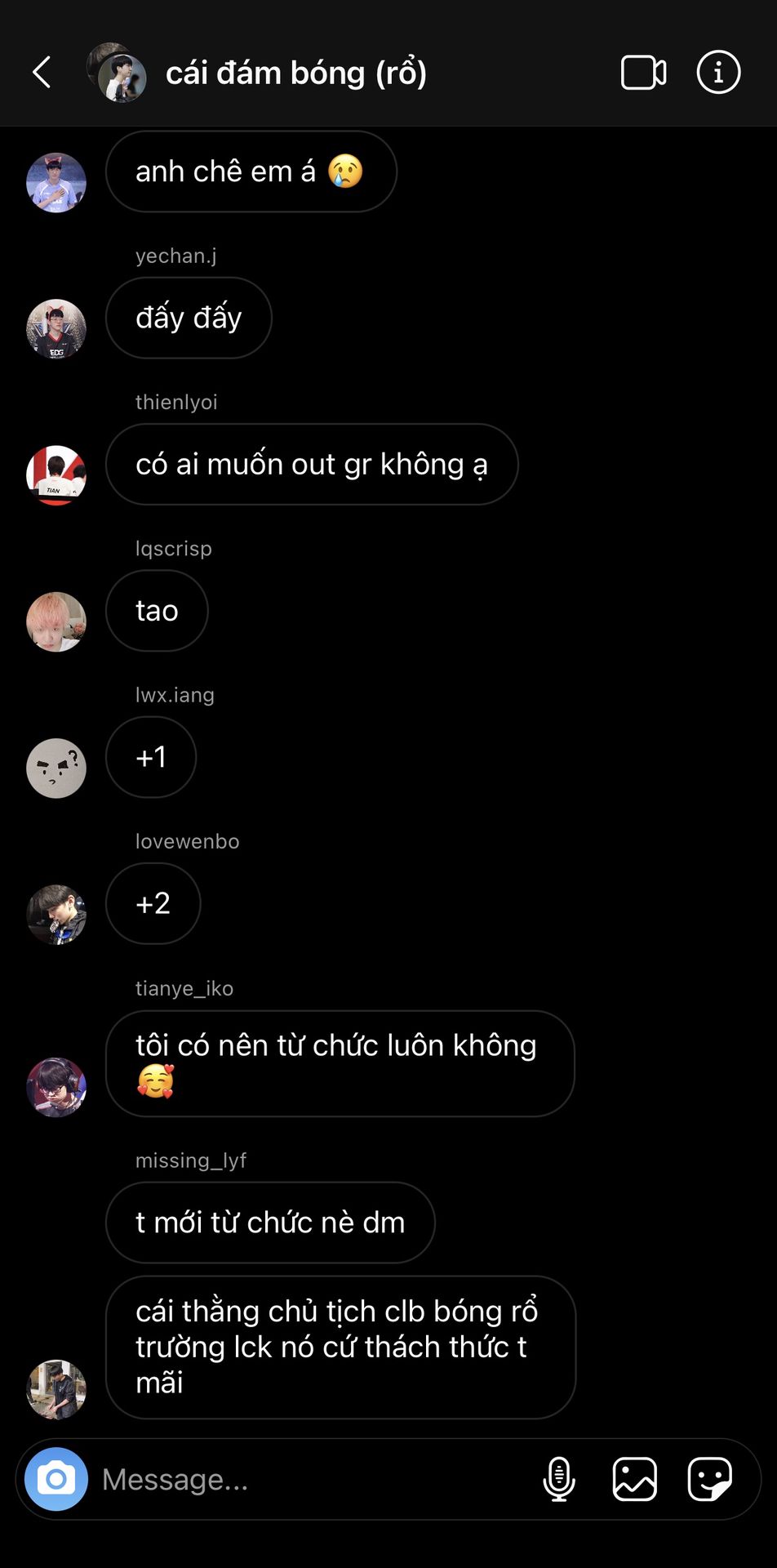Open the sticker picker
Screen dimensions: 777x1568
pyautogui.click(x=709, y=1479)
